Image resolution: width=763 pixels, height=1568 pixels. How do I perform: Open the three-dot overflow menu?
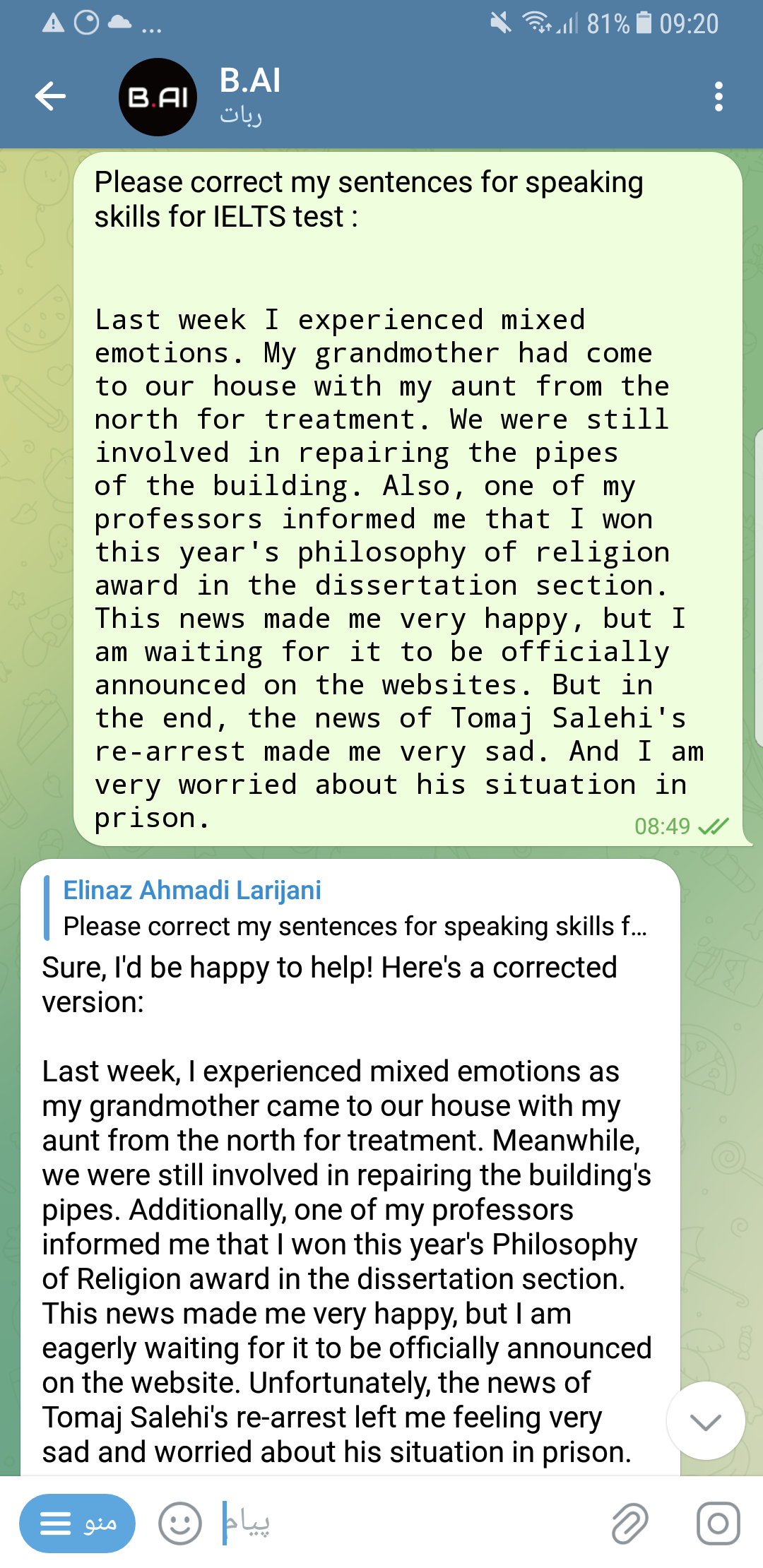(718, 97)
